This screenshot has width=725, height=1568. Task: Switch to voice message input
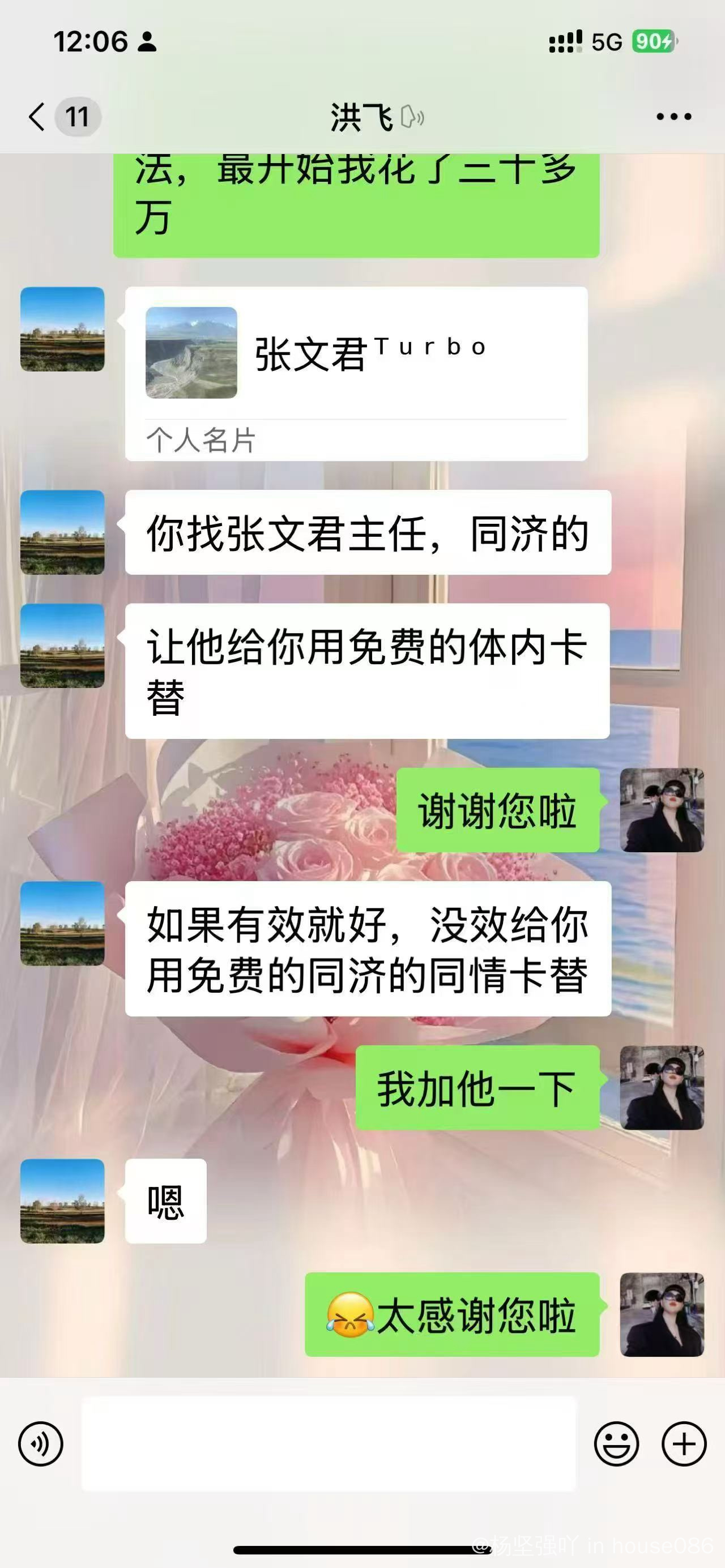(41, 1443)
